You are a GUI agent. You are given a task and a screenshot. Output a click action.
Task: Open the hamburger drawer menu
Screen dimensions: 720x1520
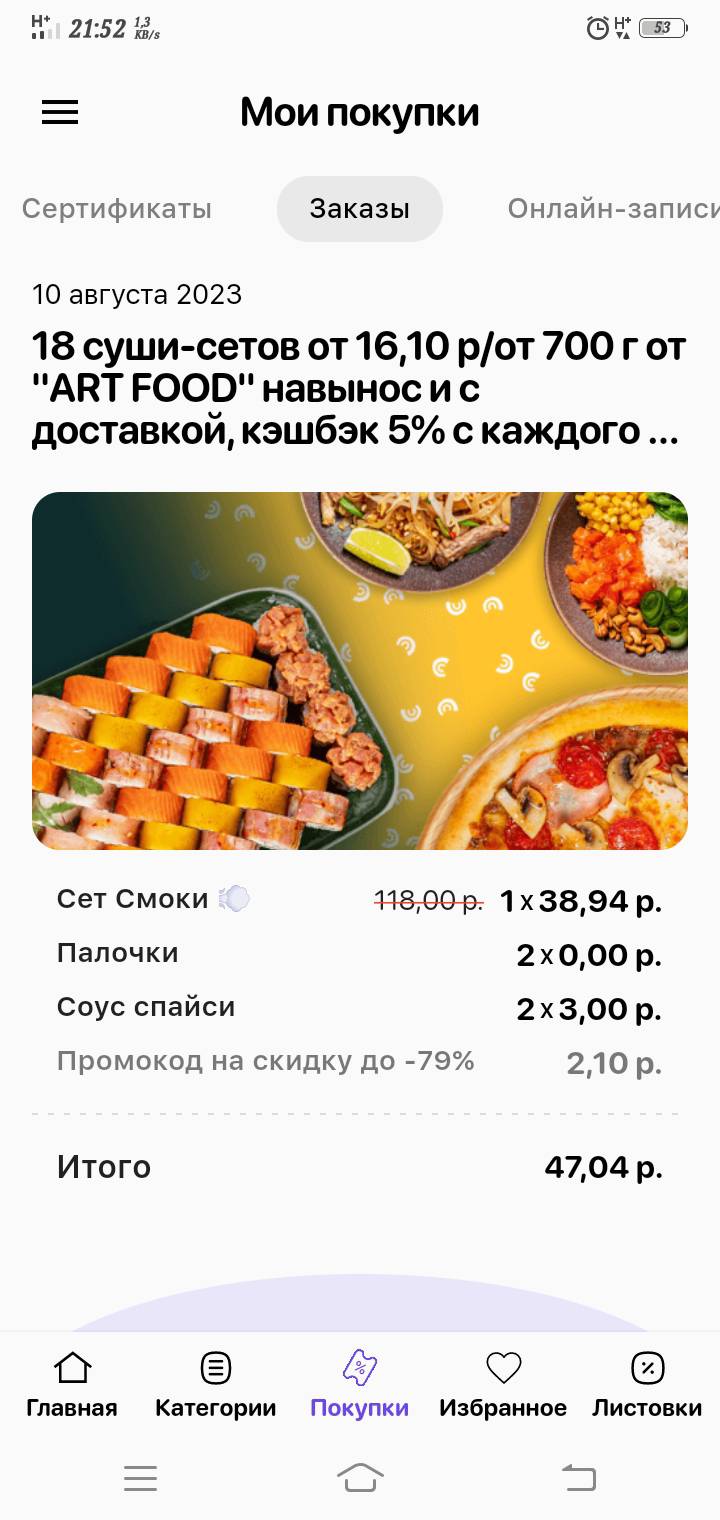point(60,113)
